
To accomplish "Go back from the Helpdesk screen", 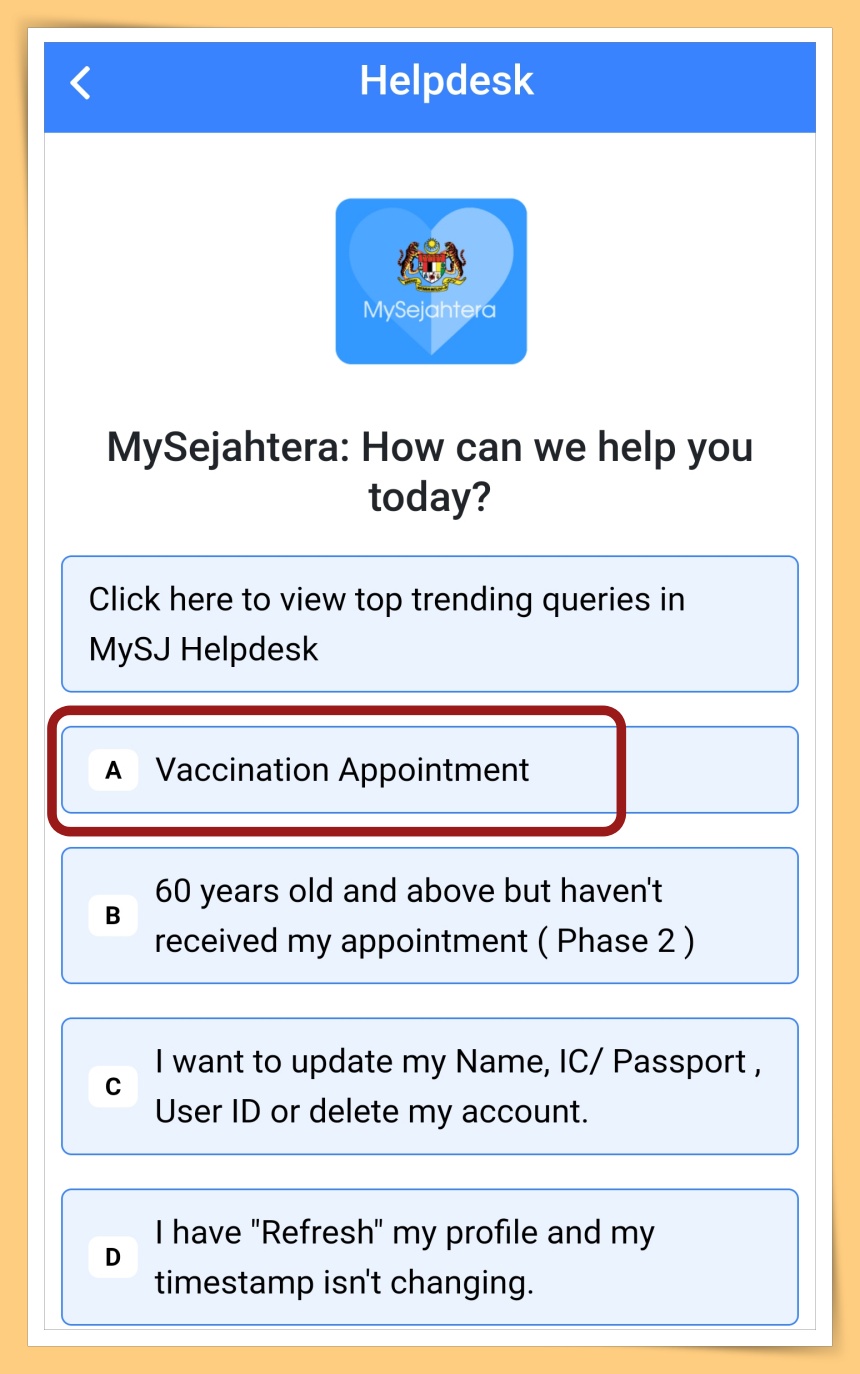I will pos(81,83).
